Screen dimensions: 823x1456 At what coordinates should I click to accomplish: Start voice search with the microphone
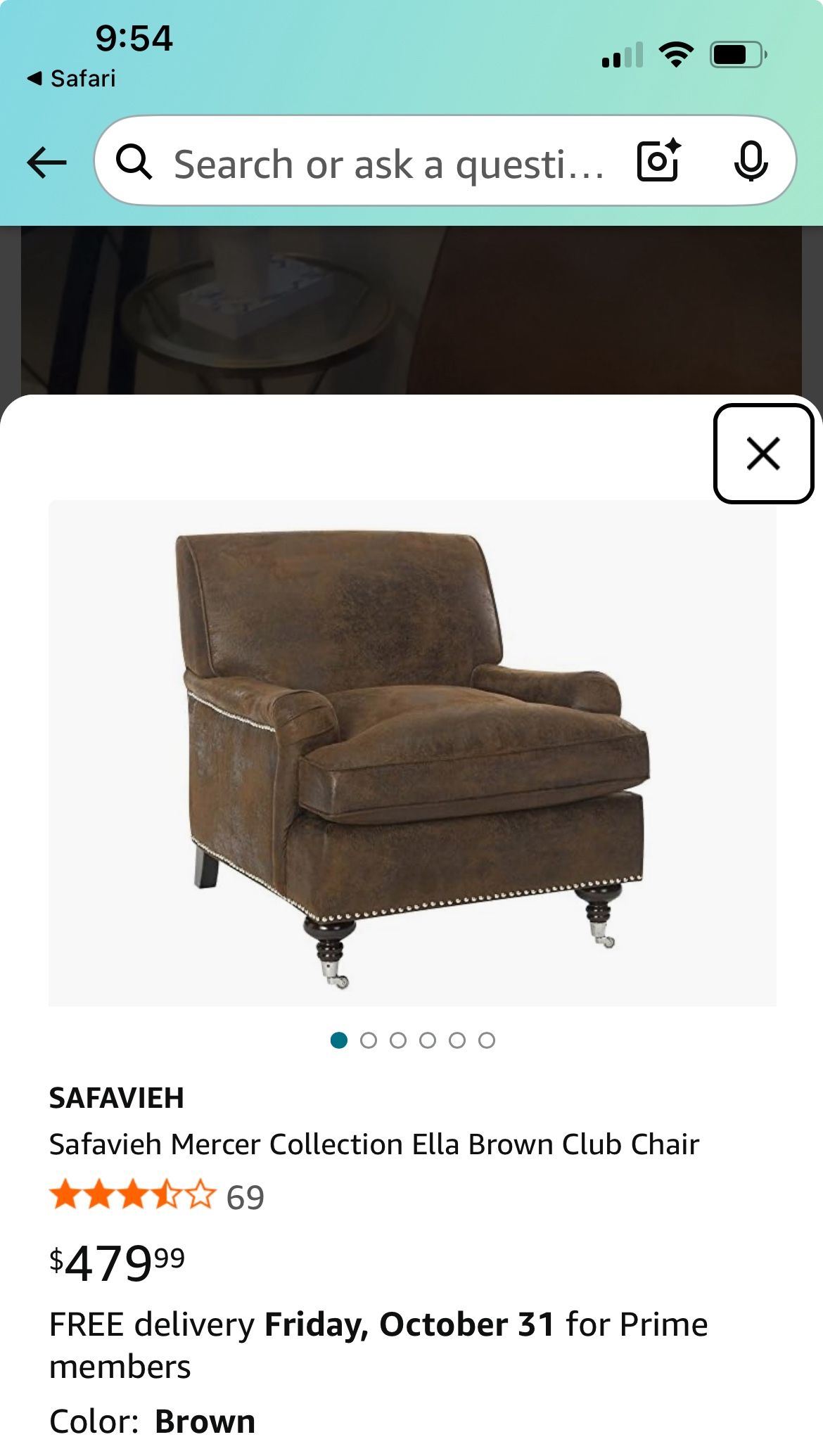tap(751, 161)
